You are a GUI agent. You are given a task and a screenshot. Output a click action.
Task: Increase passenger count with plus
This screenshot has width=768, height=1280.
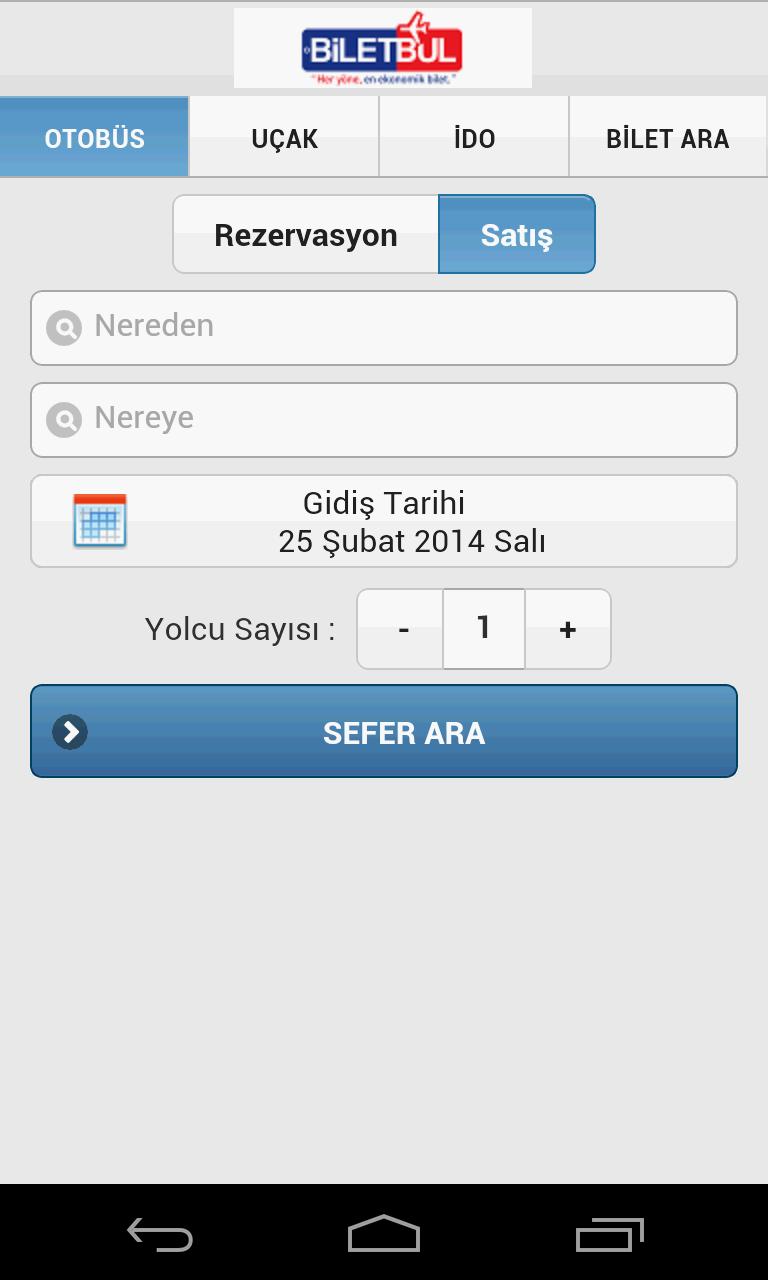click(x=567, y=629)
